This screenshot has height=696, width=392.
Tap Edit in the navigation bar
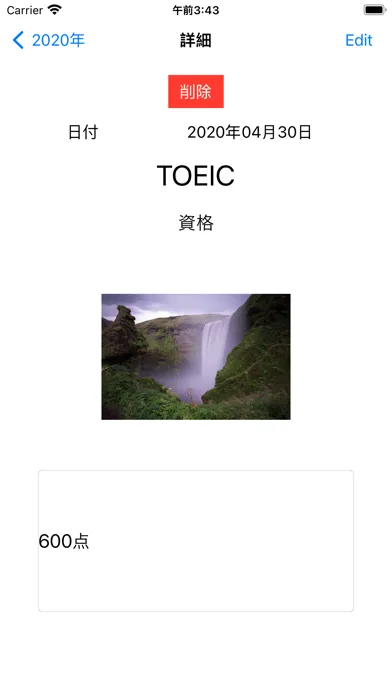click(358, 40)
